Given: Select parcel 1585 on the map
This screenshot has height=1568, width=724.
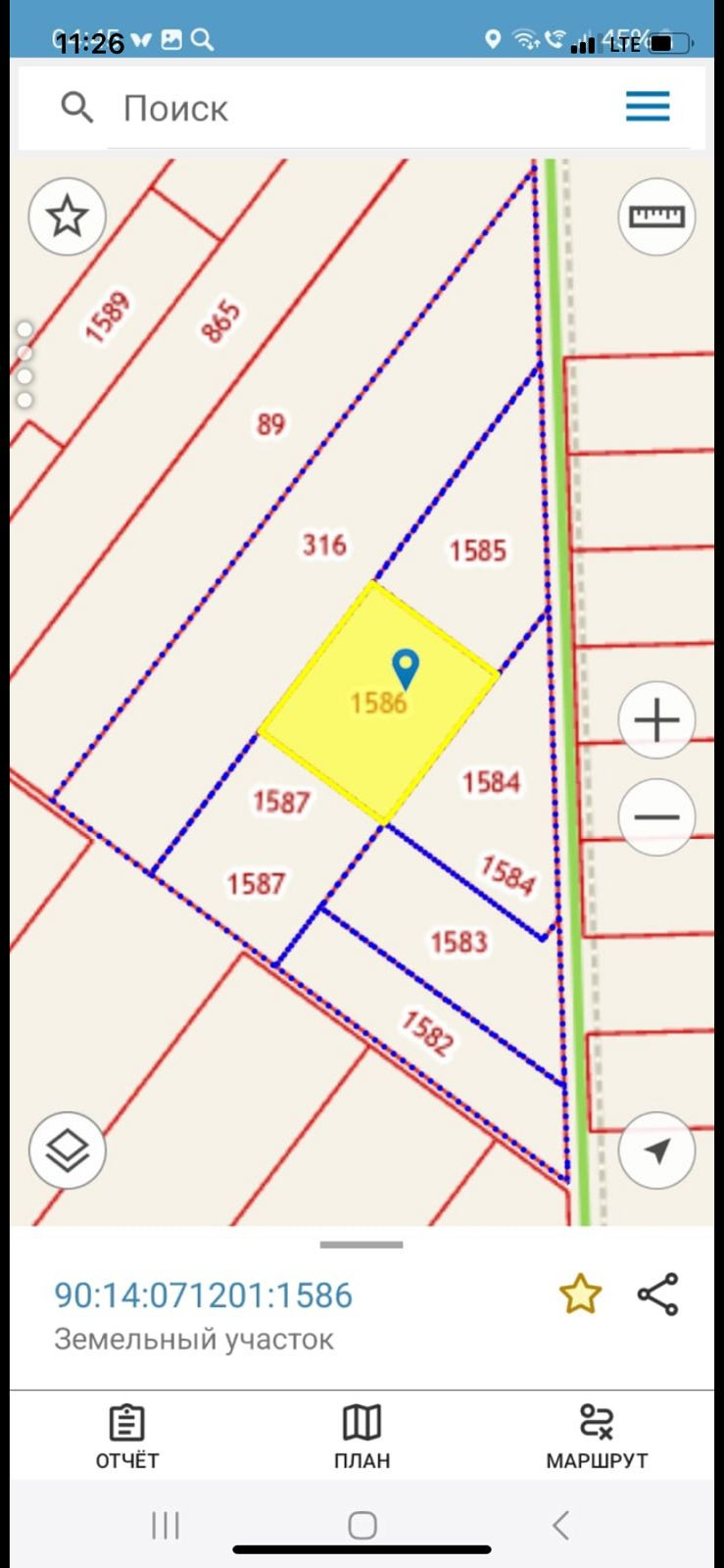Looking at the screenshot, I should pyautogui.click(x=478, y=551).
